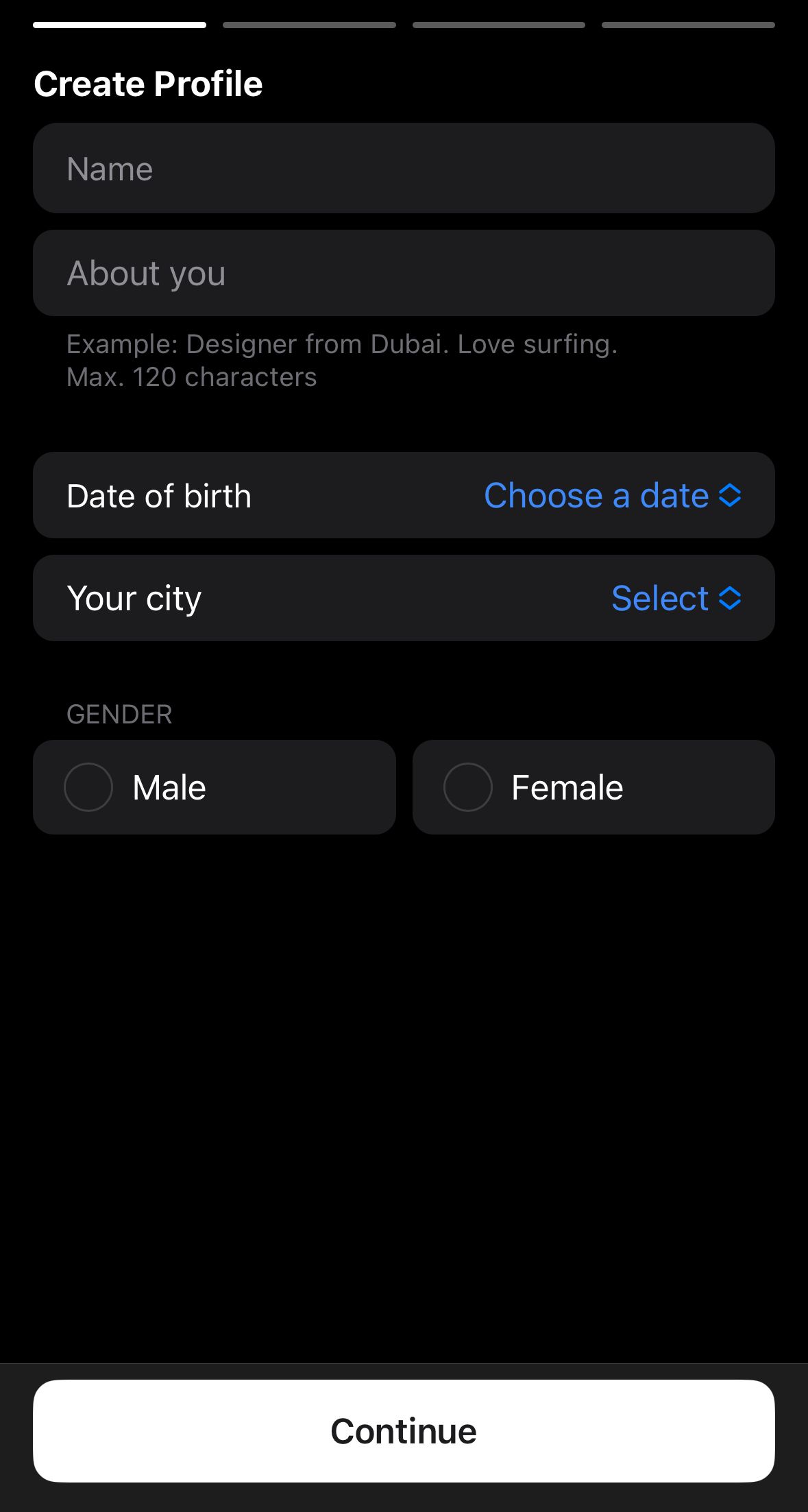The image size is (808, 1512).
Task: Click the chevron icon beside Select
Action: coord(731,597)
